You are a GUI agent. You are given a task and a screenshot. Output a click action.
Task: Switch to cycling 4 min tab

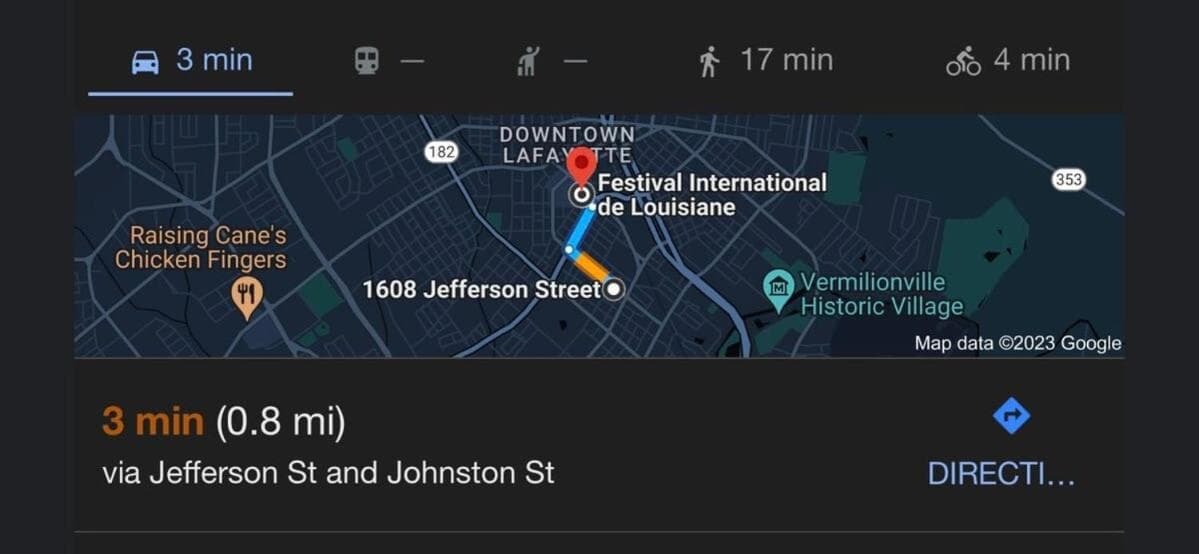tap(1008, 61)
